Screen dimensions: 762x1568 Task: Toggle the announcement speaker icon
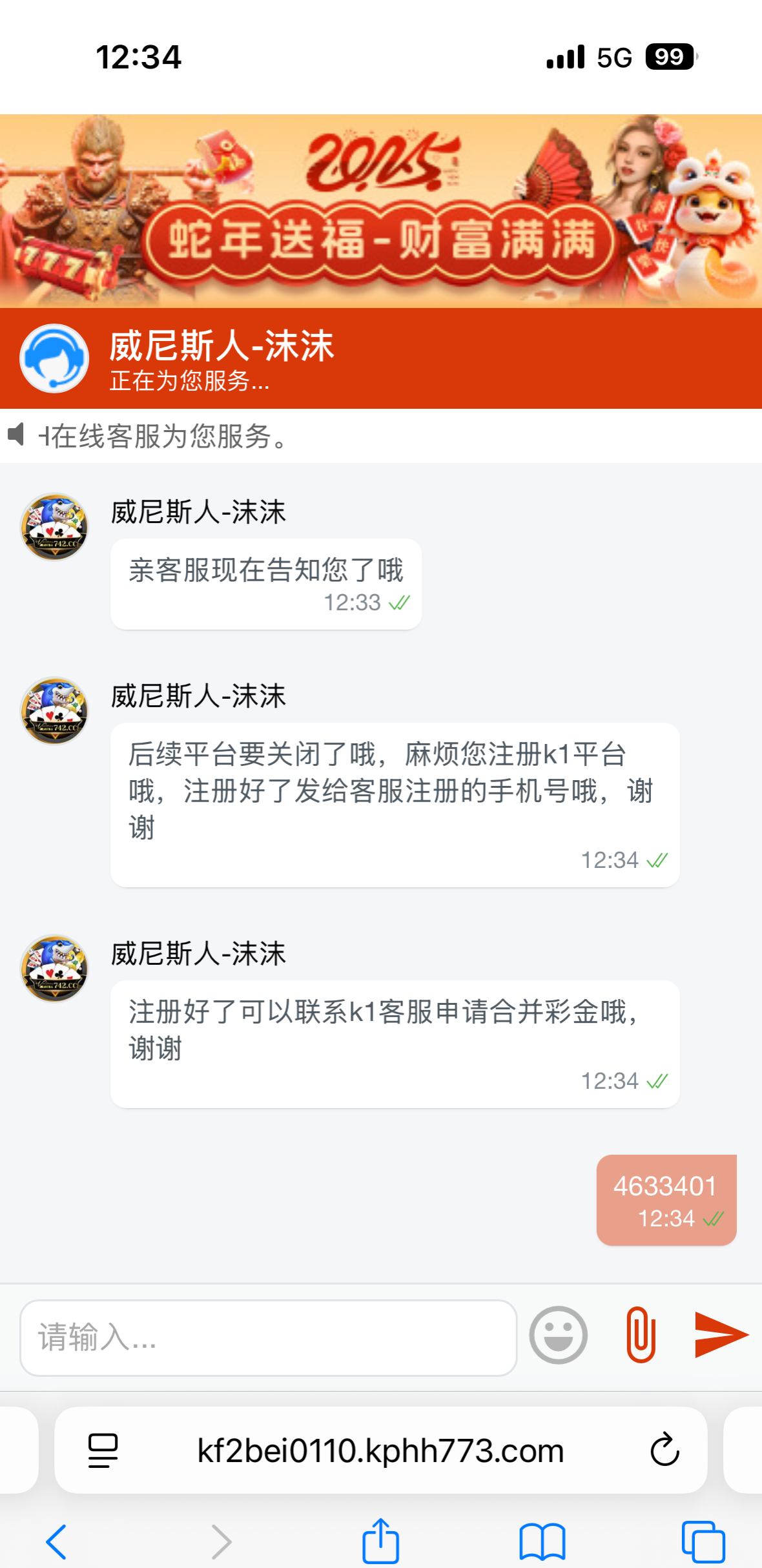tap(16, 435)
